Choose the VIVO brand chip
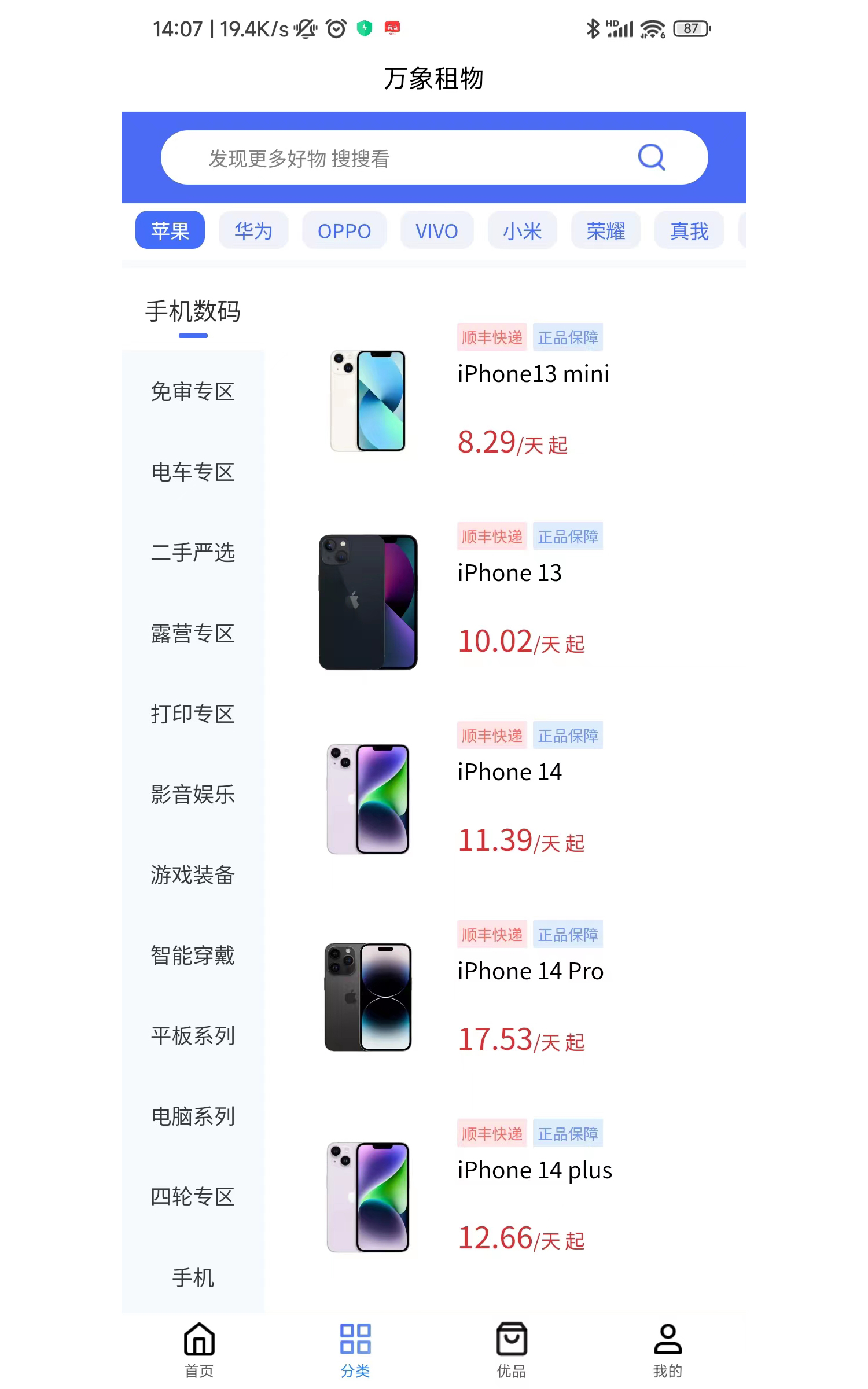The image size is (868, 1389). point(437,231)
